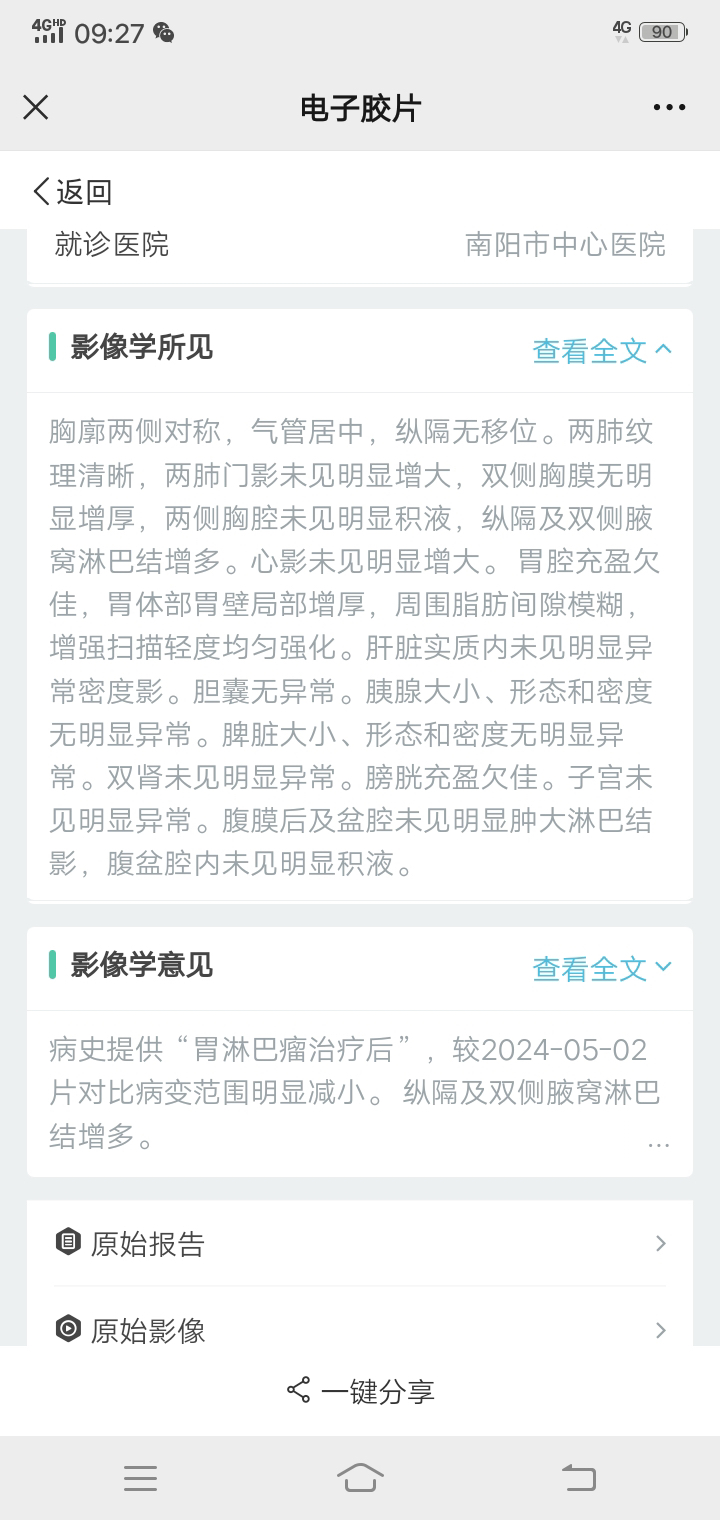Viewport: 720px width, 1520px height.
Task: Close the 电子胶片 page
Action: coord(36,107)
